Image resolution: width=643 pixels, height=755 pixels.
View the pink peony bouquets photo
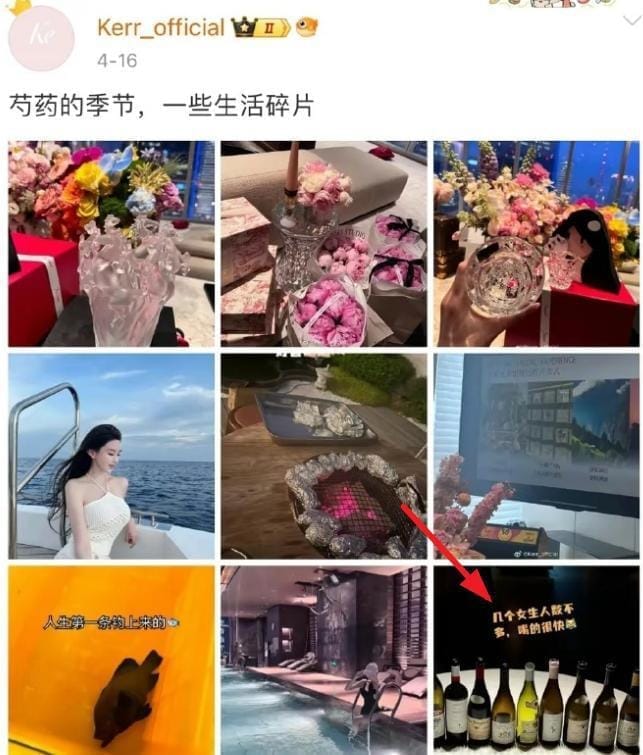click(x=323, y=243)
